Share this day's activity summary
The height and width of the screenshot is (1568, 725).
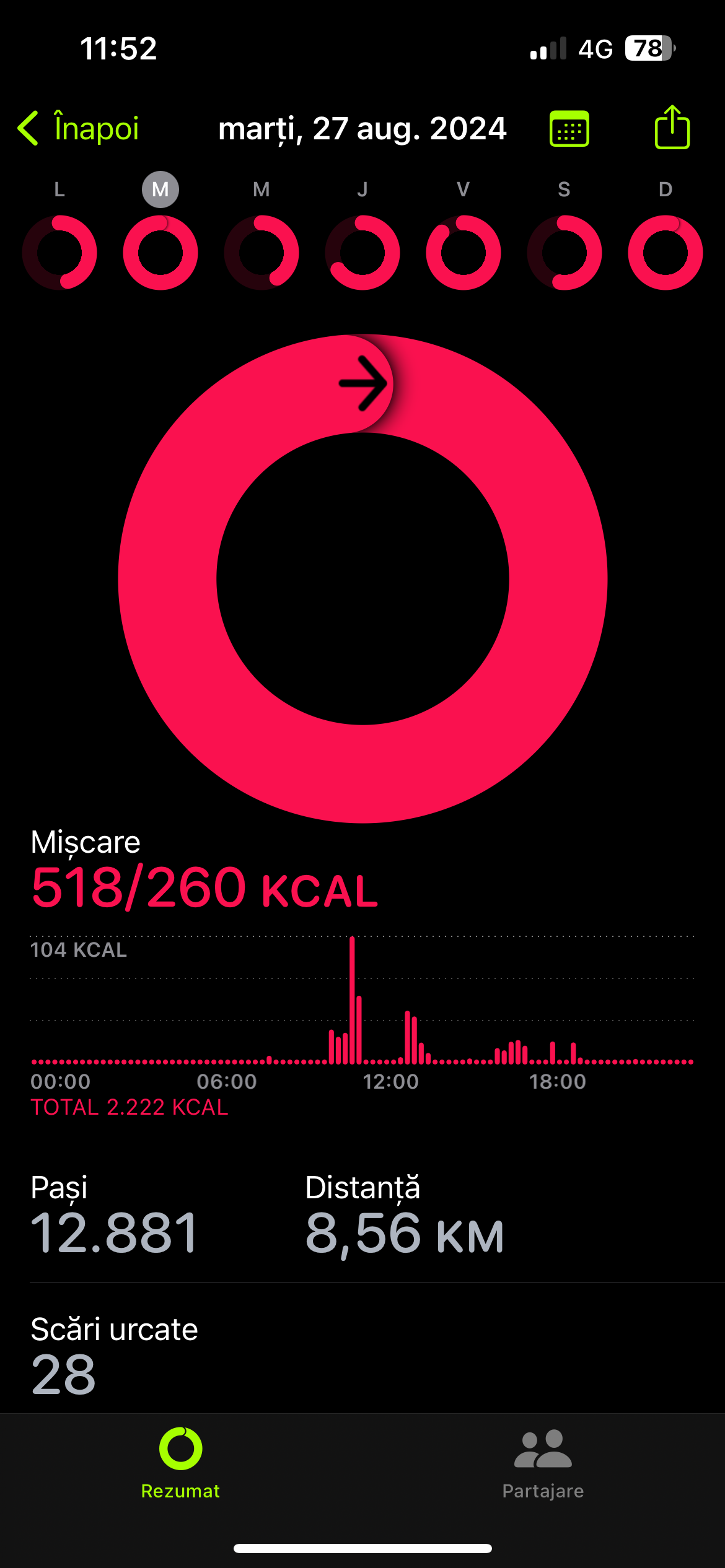[x=672, y=128]
